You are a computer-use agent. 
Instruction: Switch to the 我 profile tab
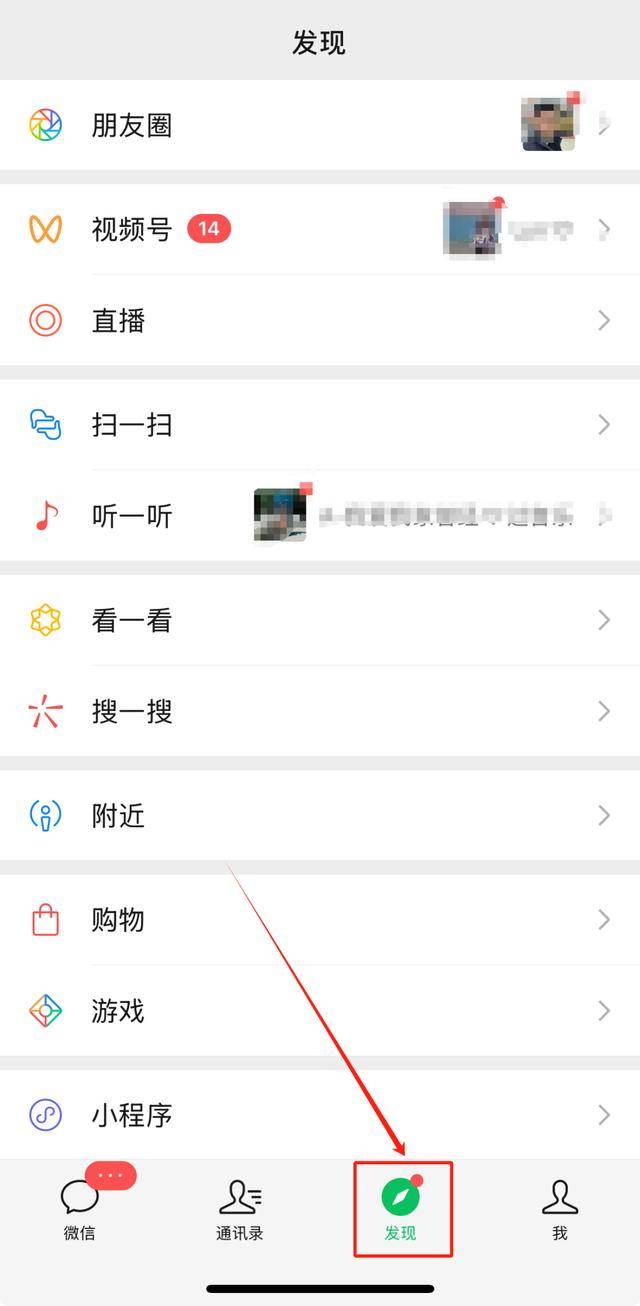tap(560, 1208)
